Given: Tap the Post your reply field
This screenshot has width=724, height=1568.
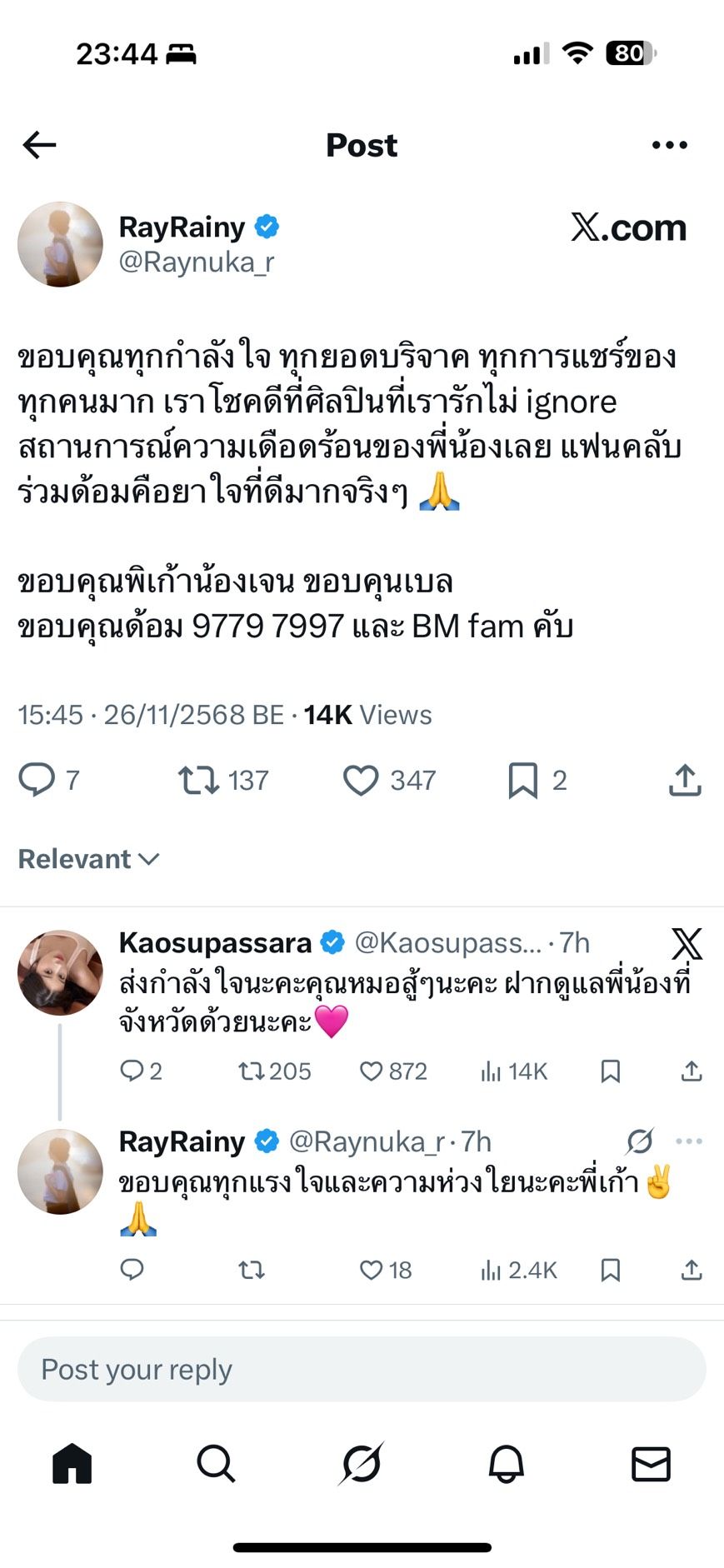Looking at the screenshot, I should click(362, 1369).
